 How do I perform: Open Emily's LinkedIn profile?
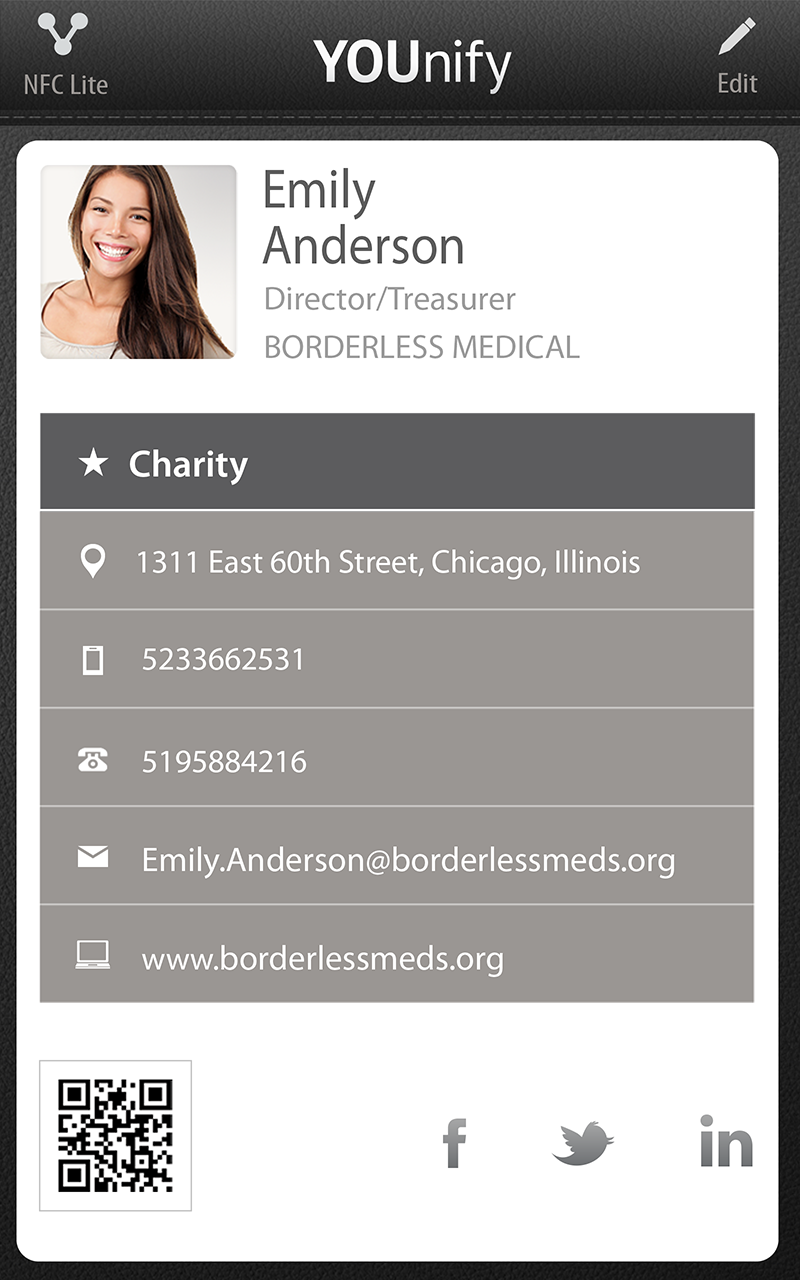click(725, 1141)
